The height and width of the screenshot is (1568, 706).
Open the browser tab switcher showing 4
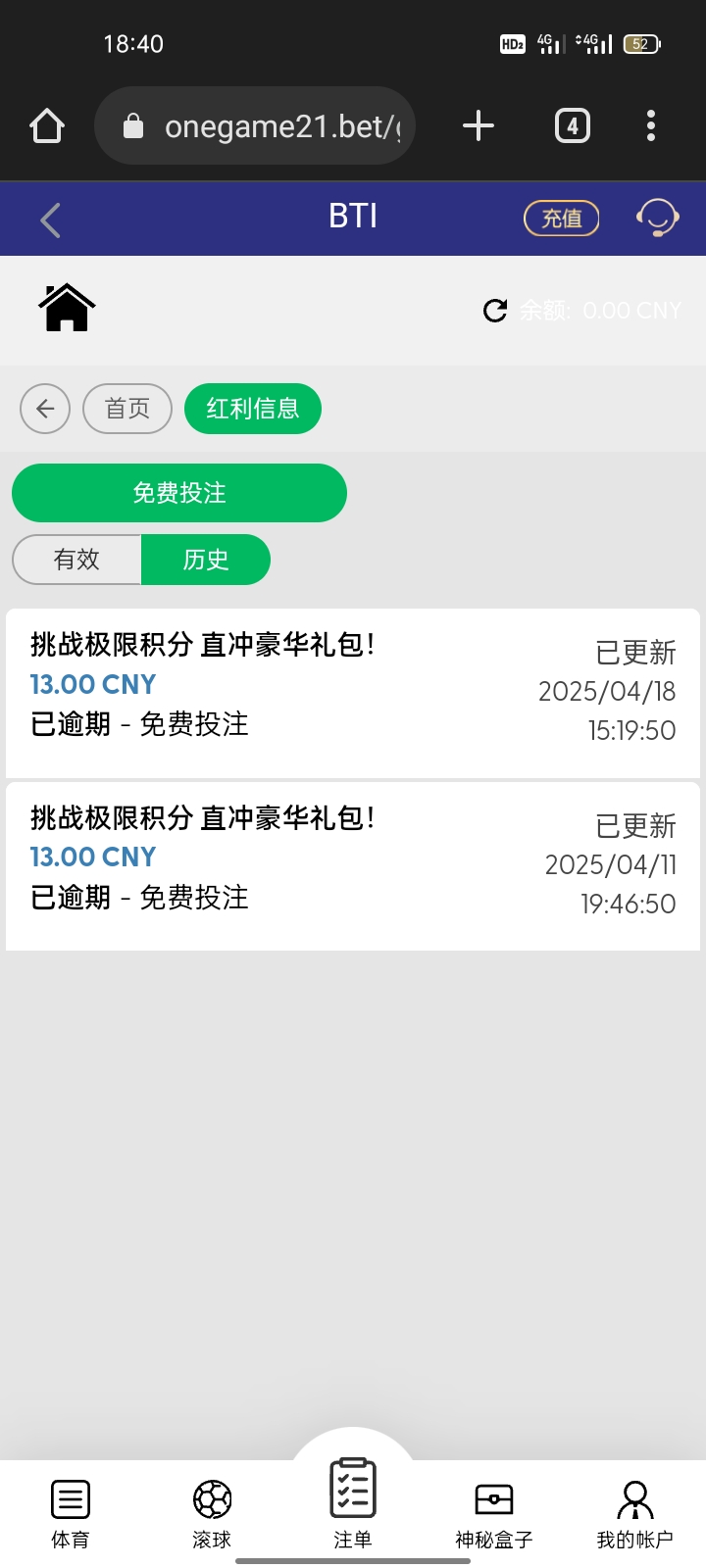click(x=572, y=125)
